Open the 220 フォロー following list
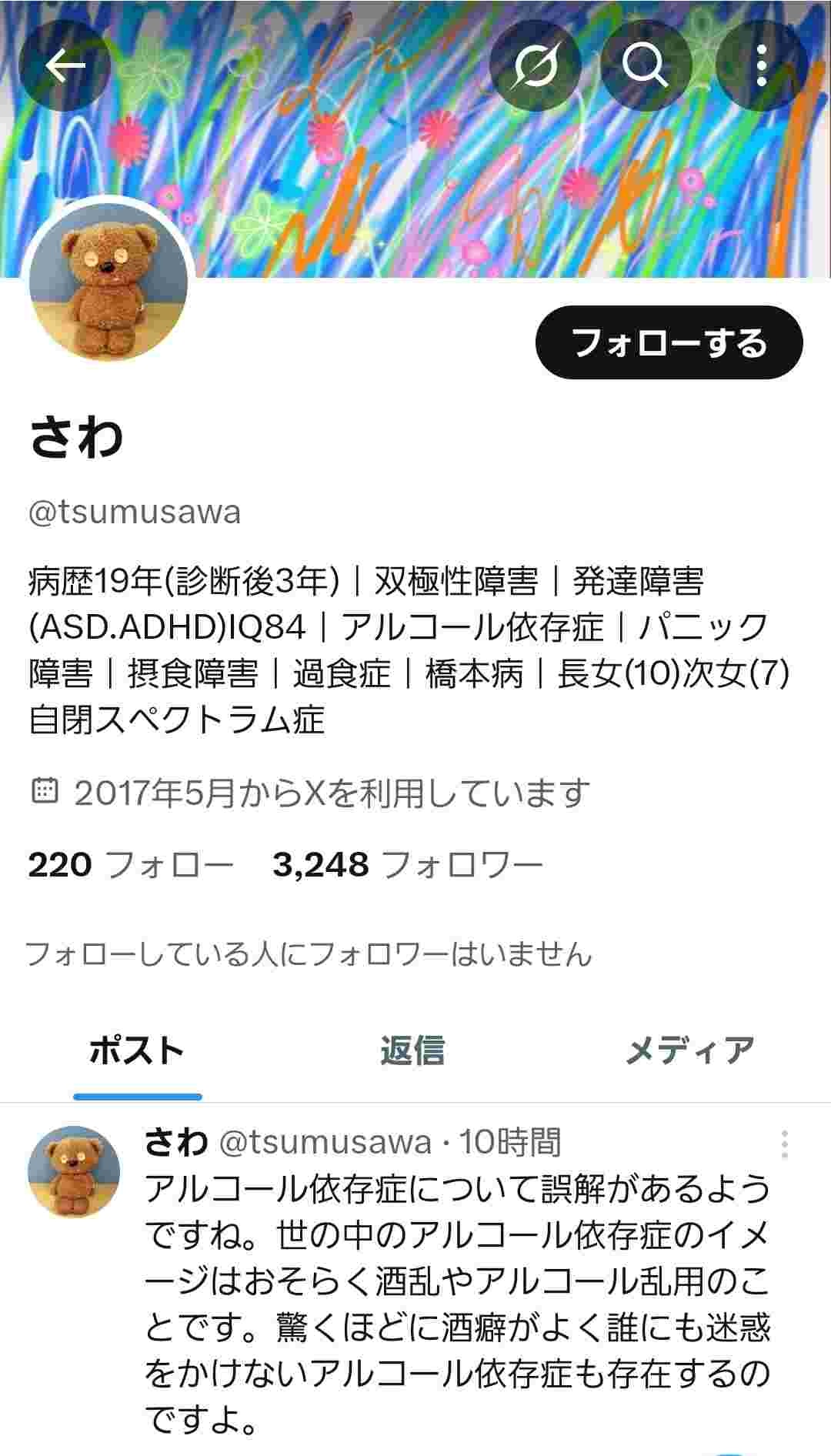 coord(131,865)
